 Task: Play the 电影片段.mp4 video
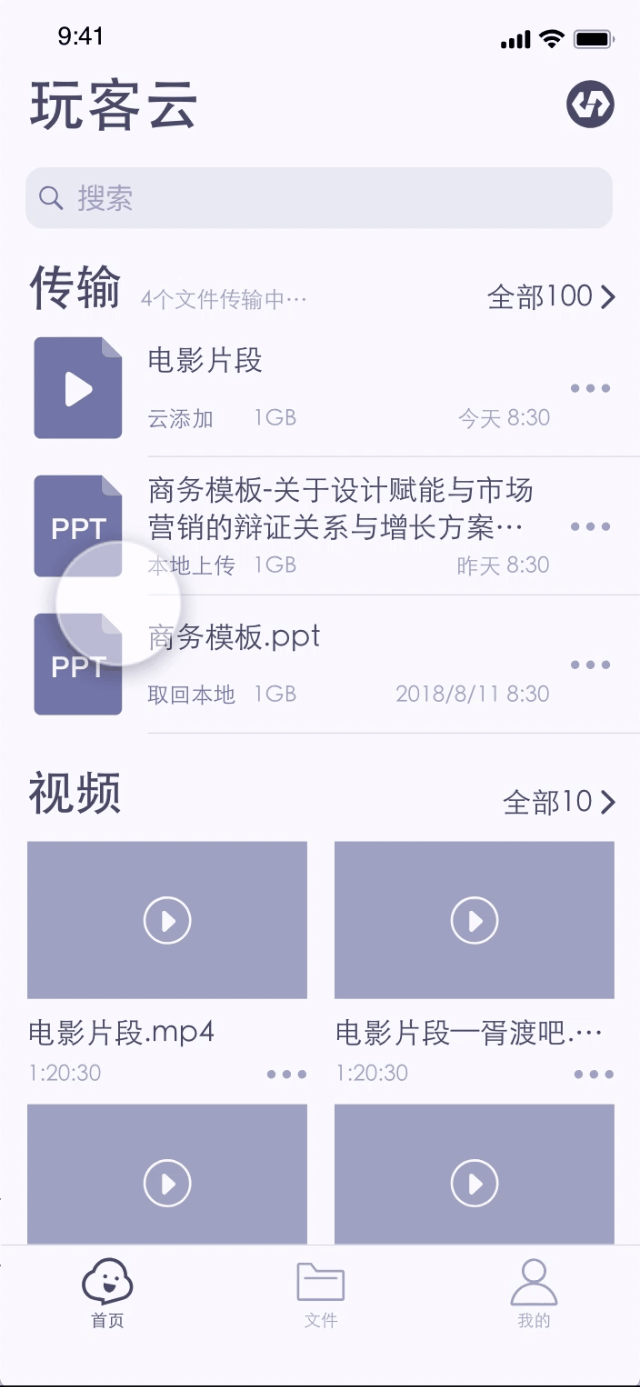click(167, 920)
